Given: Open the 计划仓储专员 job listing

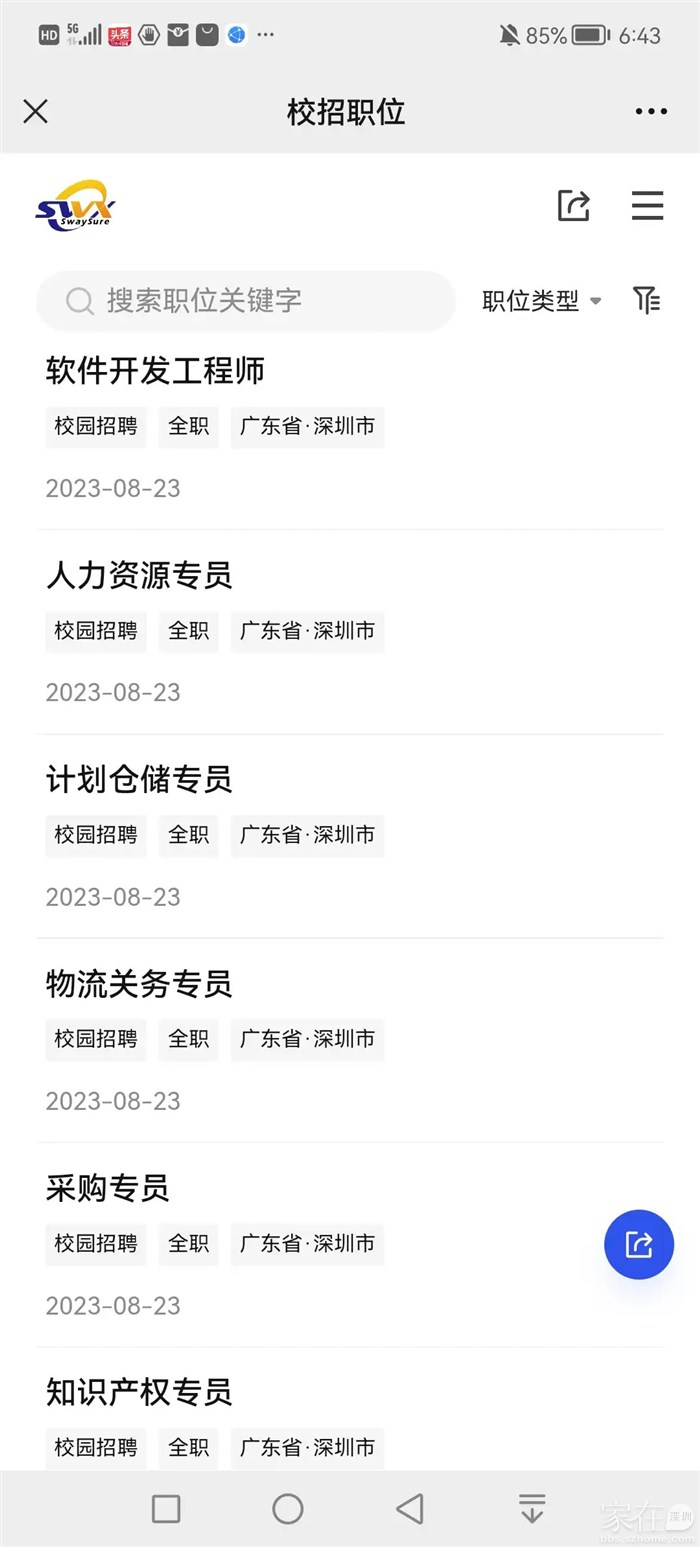Looking at the screenshot, I should [139, 779].
